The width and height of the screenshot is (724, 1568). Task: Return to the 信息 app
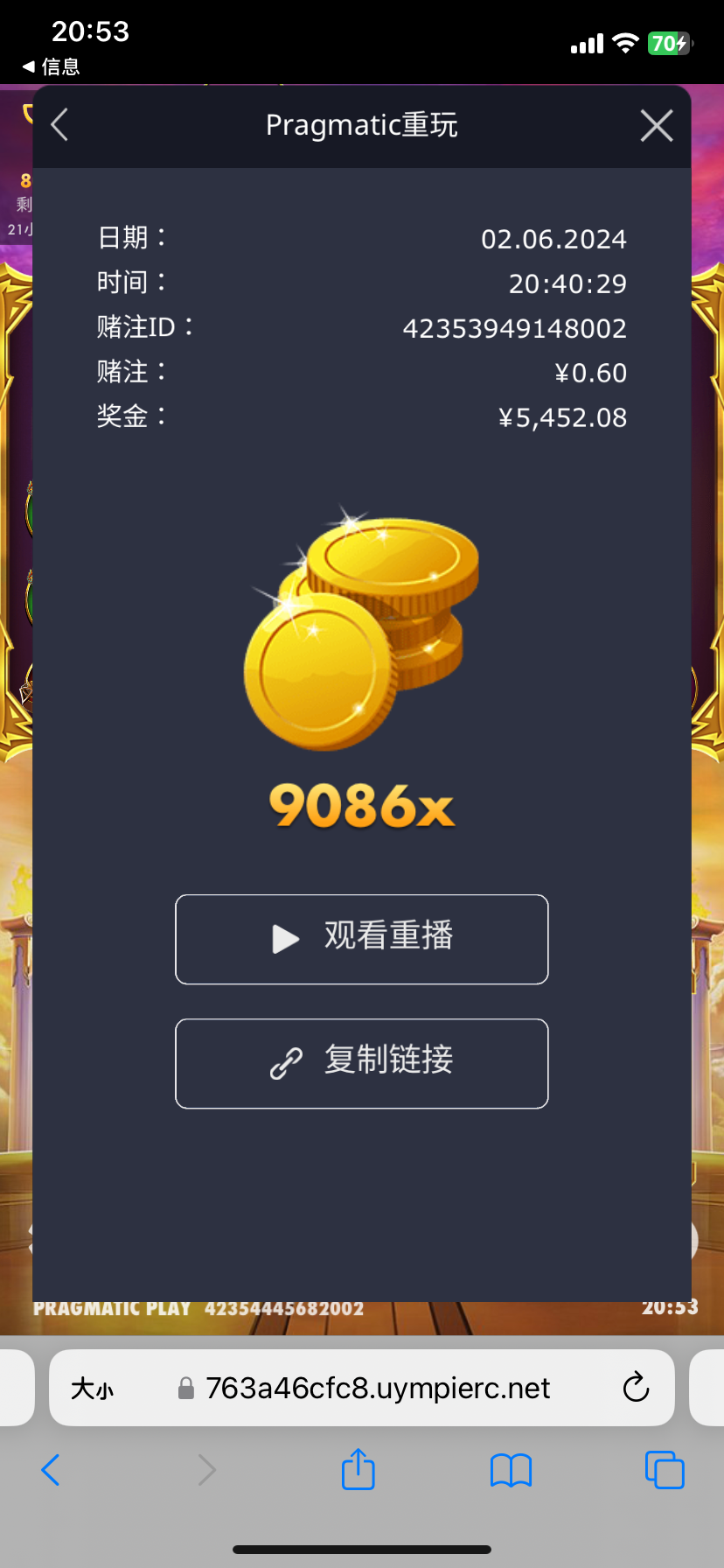(51, 66)
